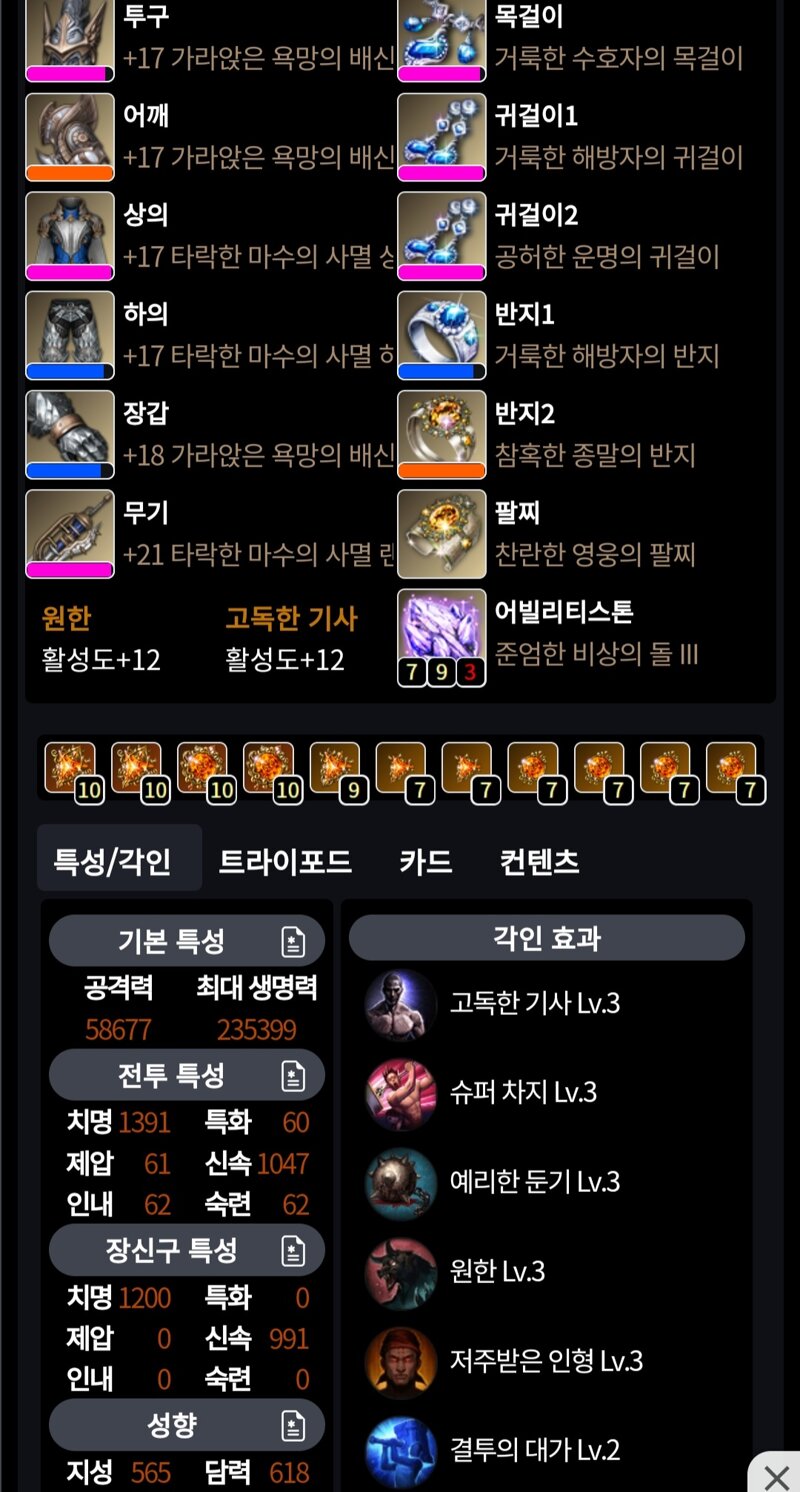
Task: Open details icon on 성향
Action: (x=292, y=1425)
